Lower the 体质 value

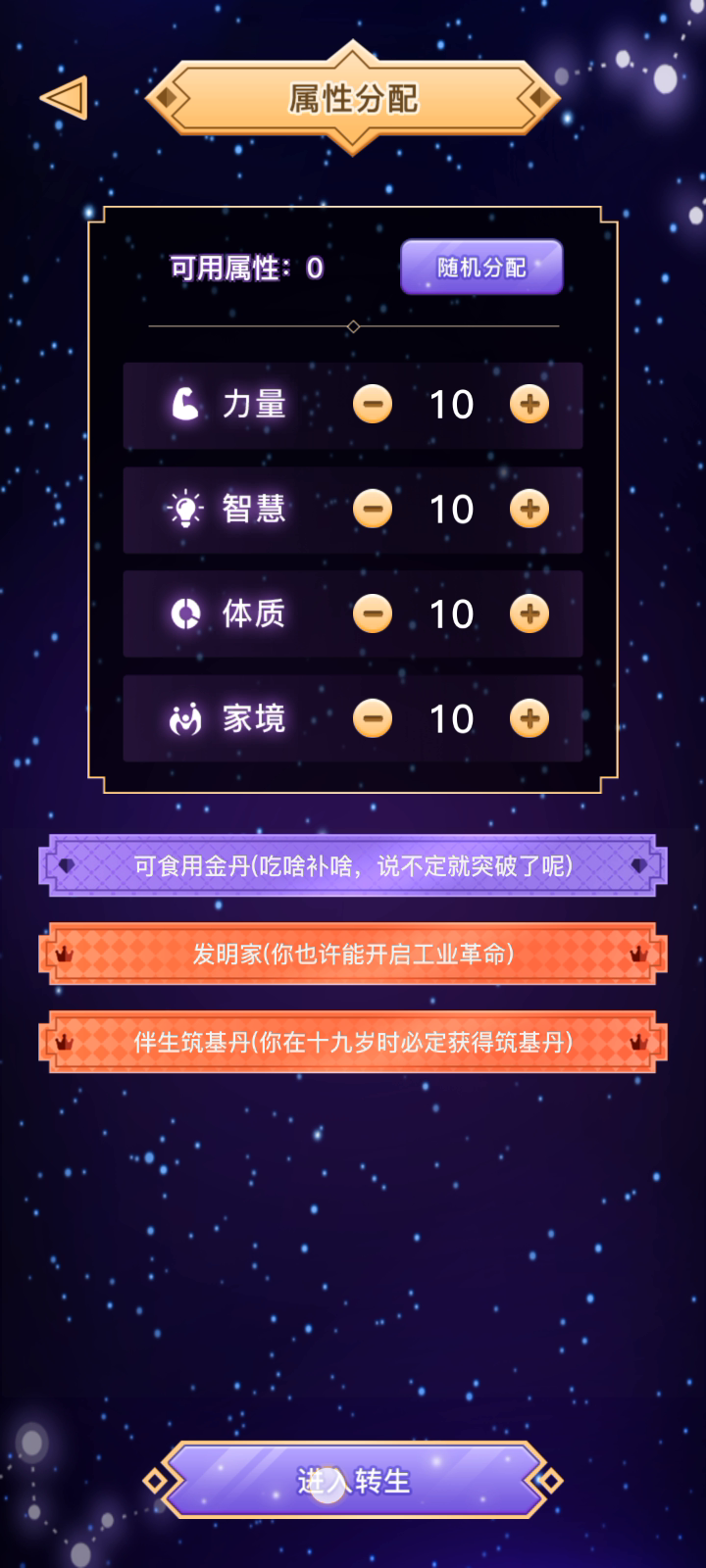373,613
